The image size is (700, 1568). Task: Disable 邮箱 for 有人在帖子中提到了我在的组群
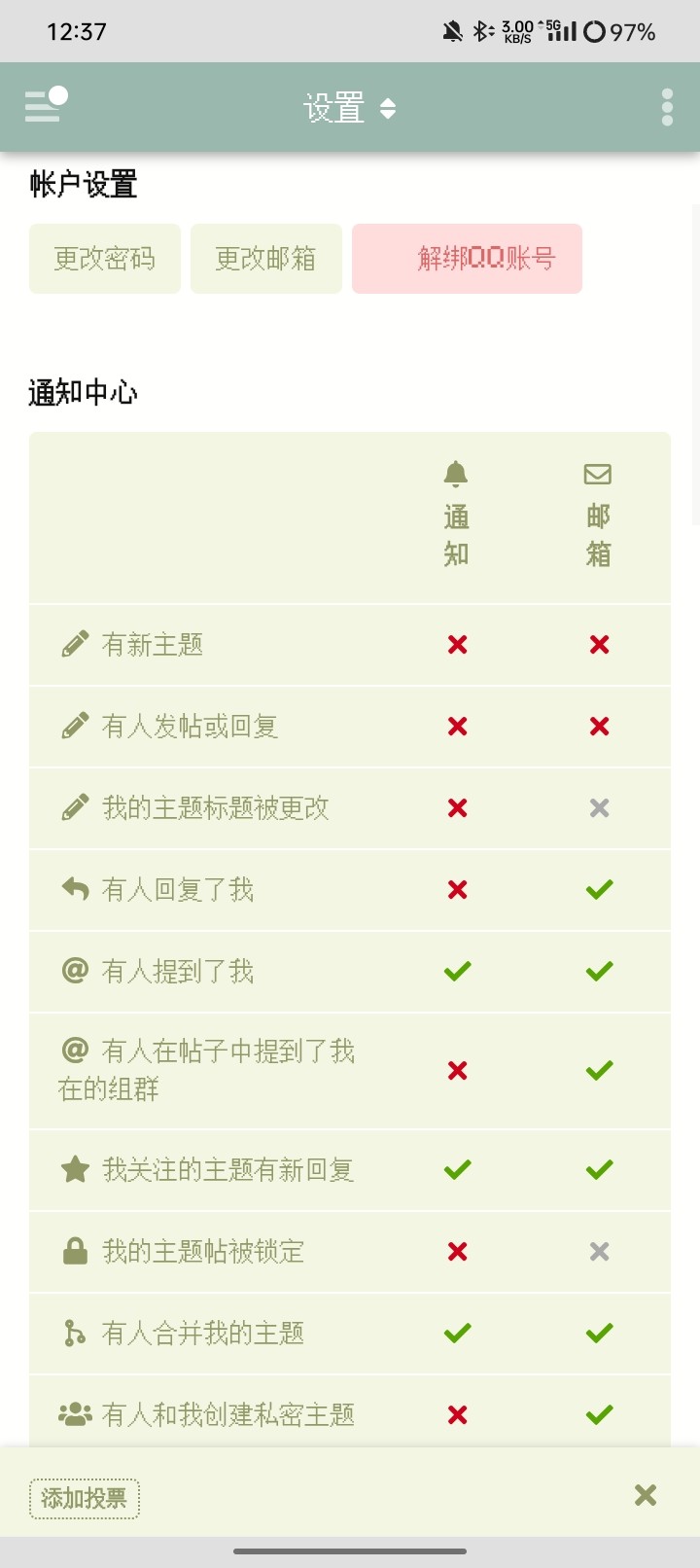pos(599,1070)
